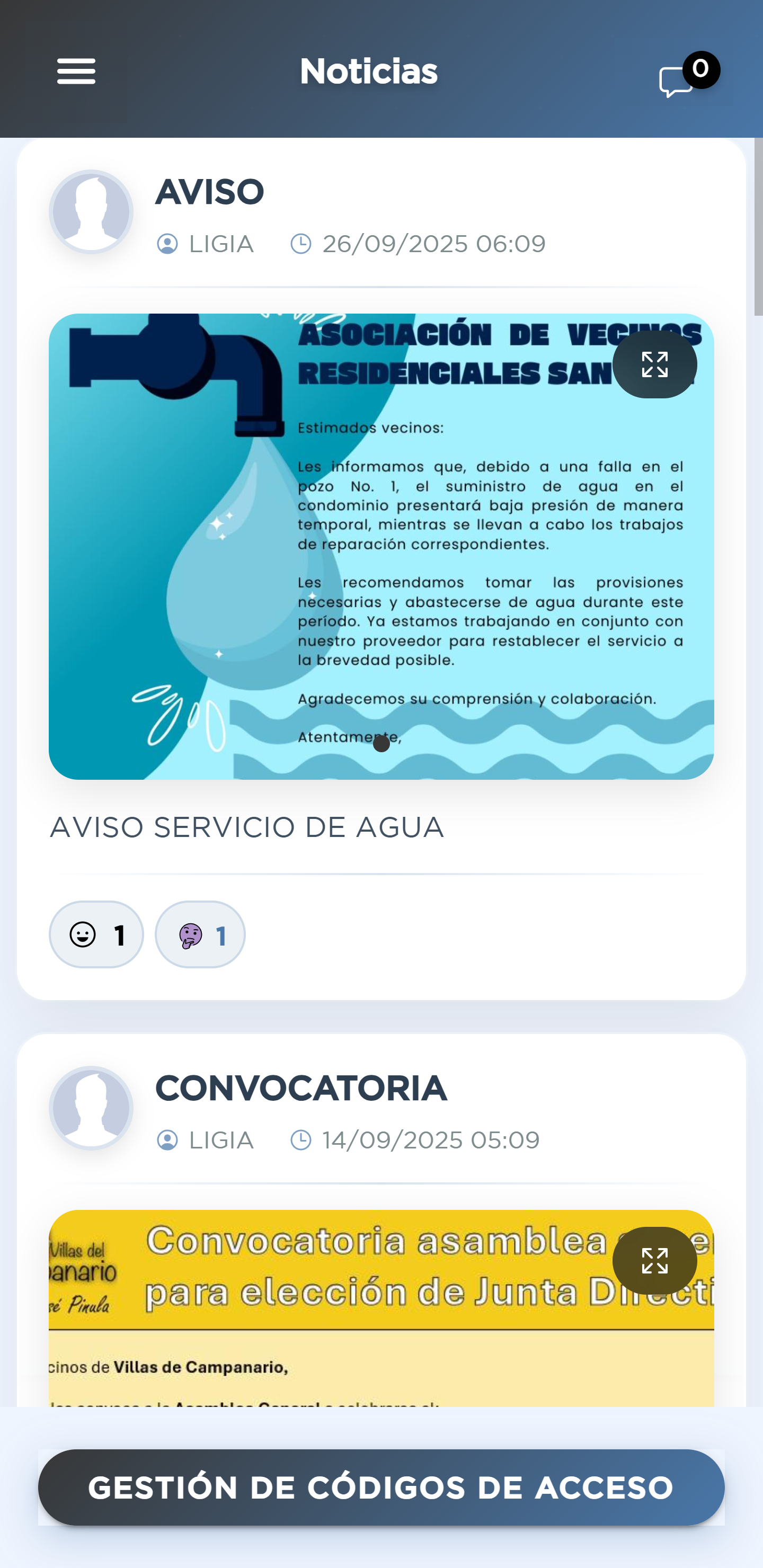Tap the thinking emoji reaction on AVISO
Viewport: 763px width, 1568px height.
point(200,934)
